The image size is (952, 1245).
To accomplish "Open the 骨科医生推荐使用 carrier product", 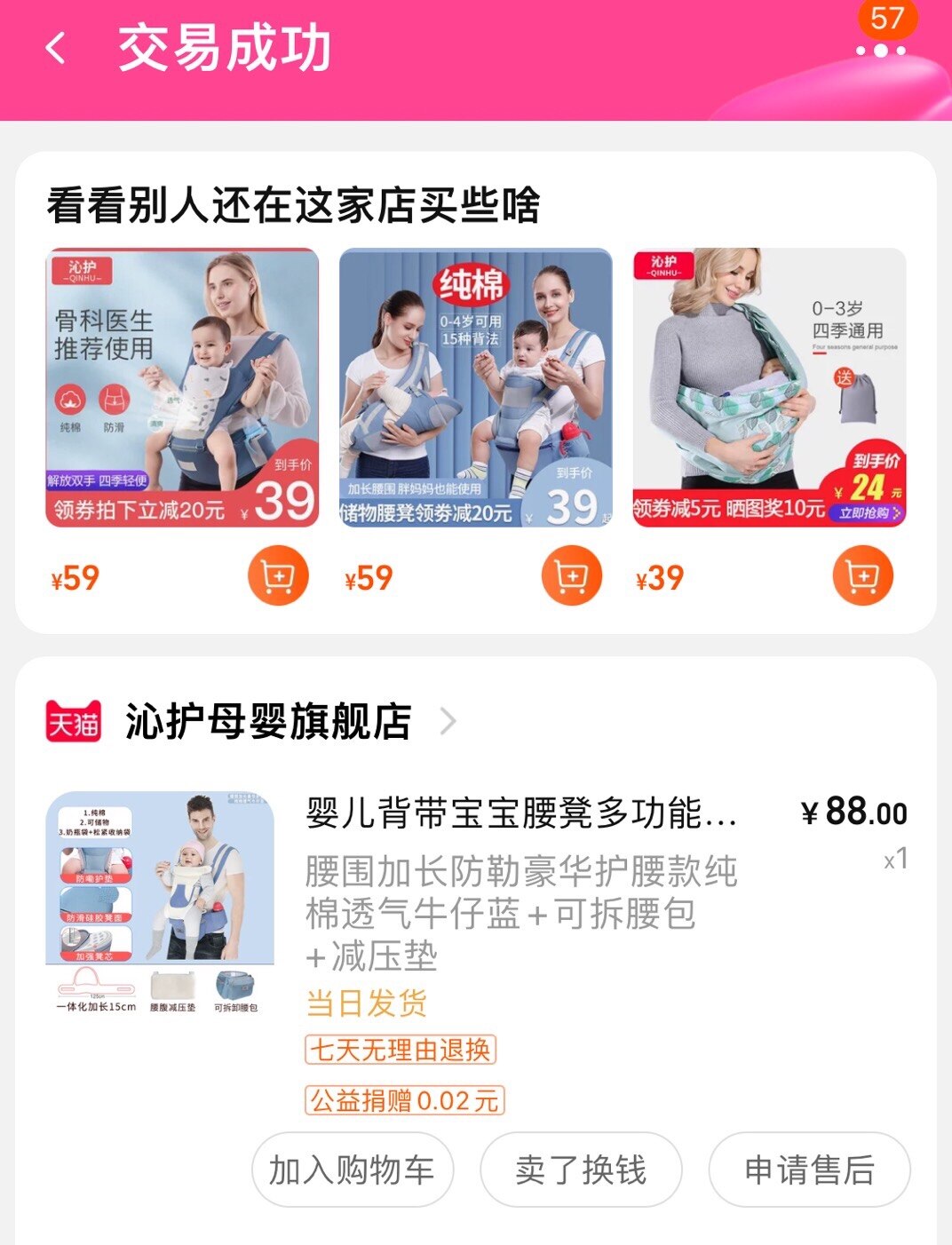I will coord(182,387).
